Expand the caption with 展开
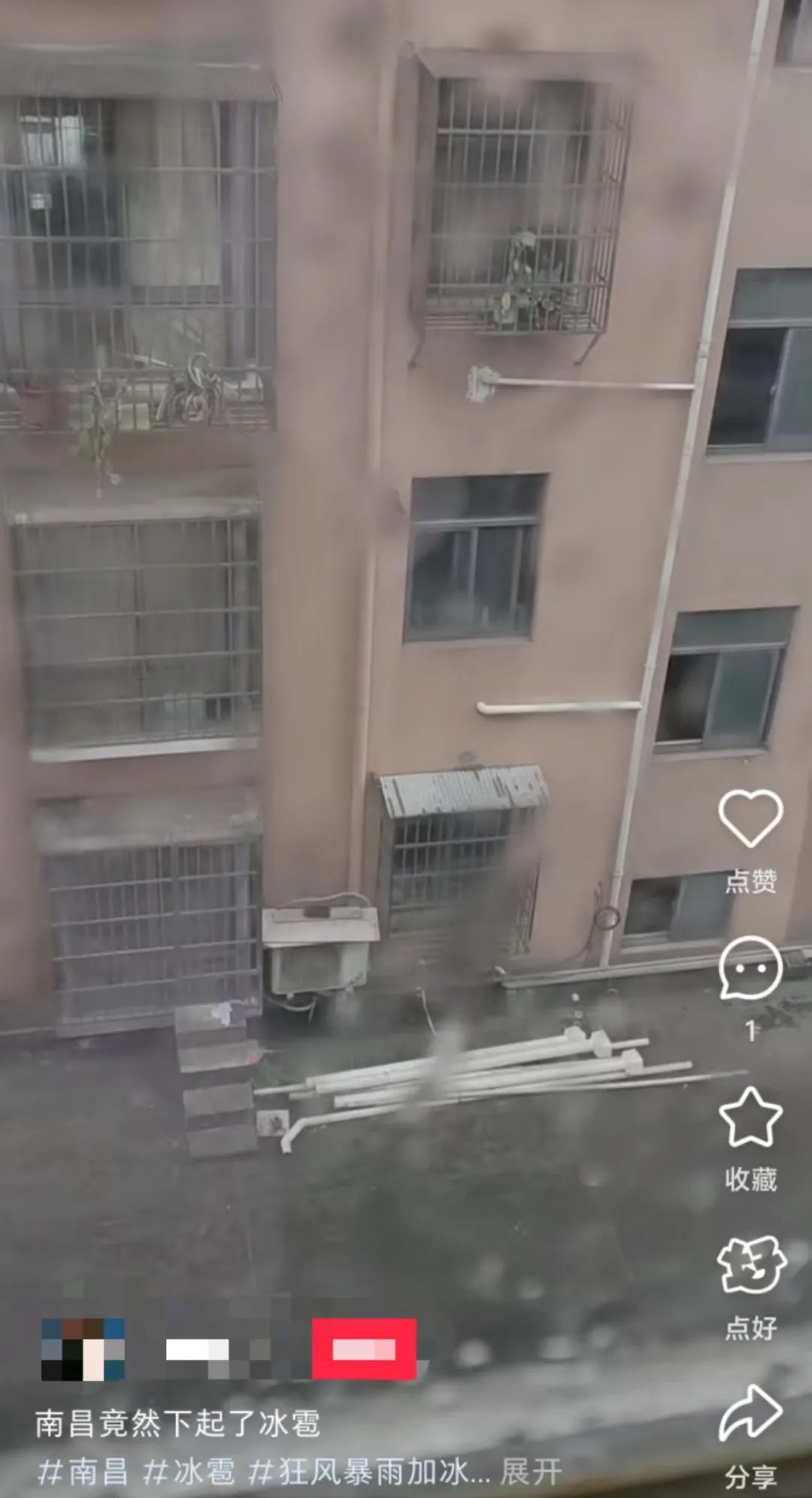The image size is (812, 1498). click(531, 1472)
